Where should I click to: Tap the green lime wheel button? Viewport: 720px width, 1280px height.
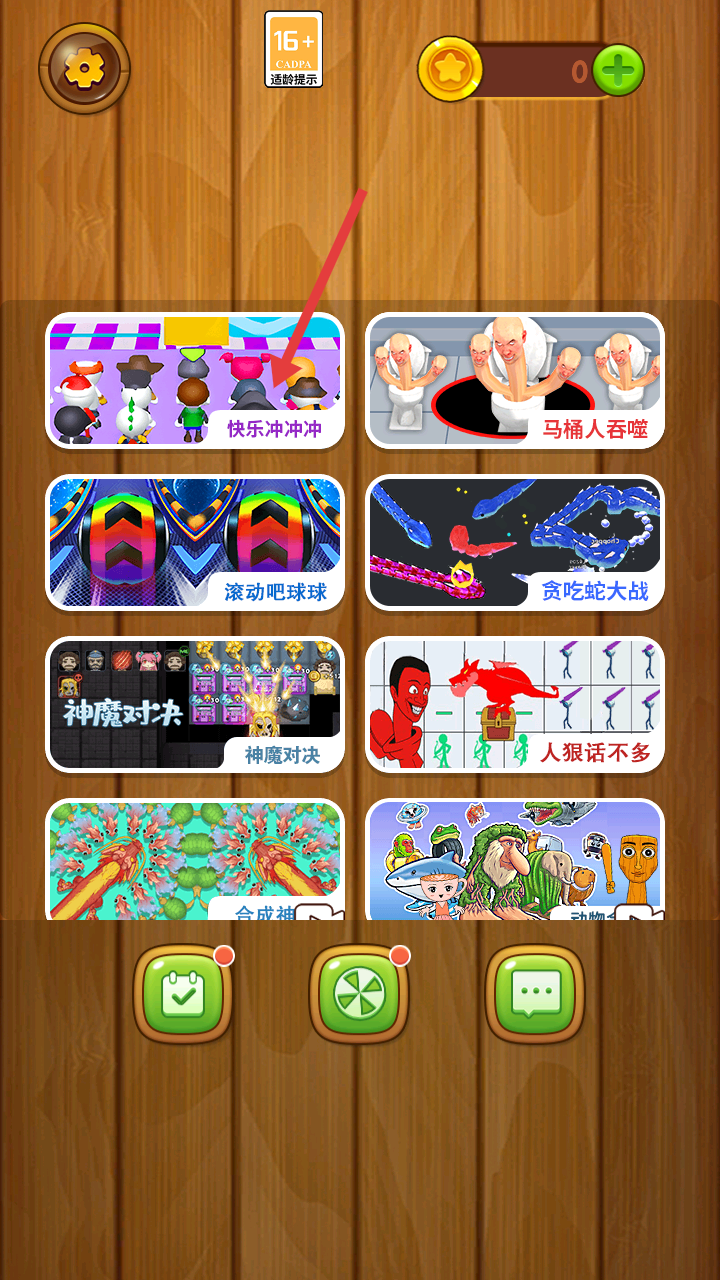click(x=359, y=994)
